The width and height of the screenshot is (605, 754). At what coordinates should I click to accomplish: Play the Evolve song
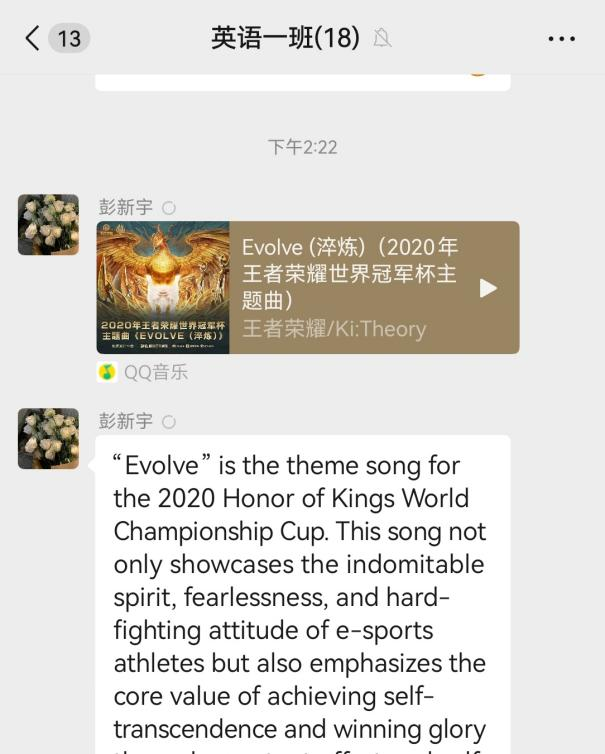pos(488,288)
